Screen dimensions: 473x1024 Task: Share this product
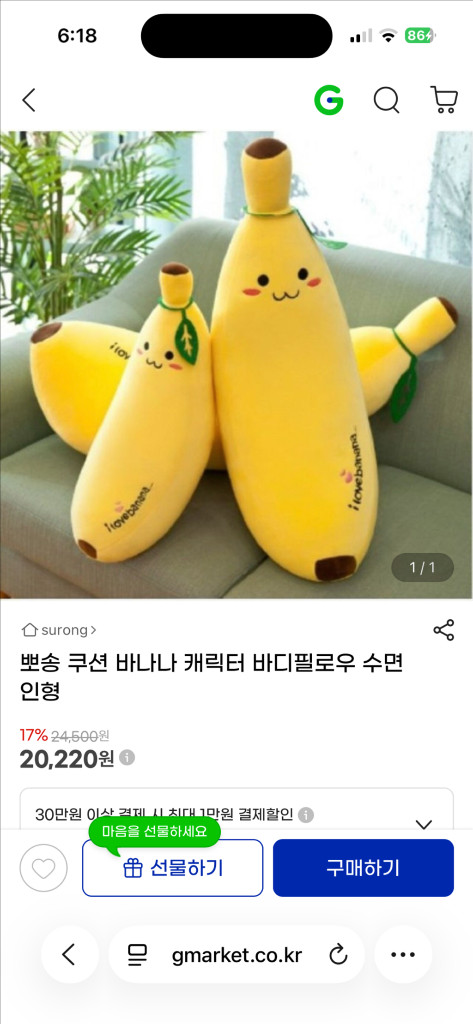click(x=444, y=630)
